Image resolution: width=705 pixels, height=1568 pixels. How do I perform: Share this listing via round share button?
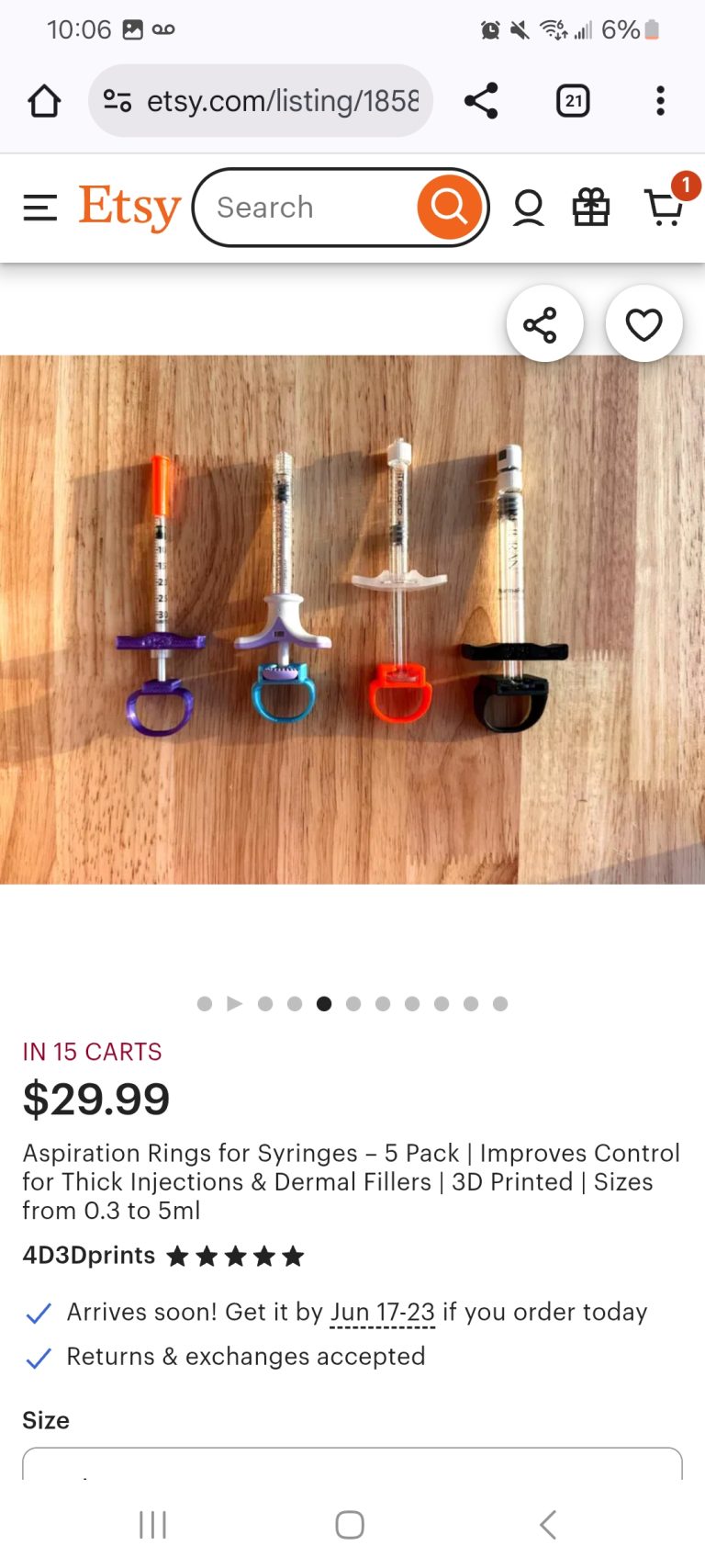544,324
